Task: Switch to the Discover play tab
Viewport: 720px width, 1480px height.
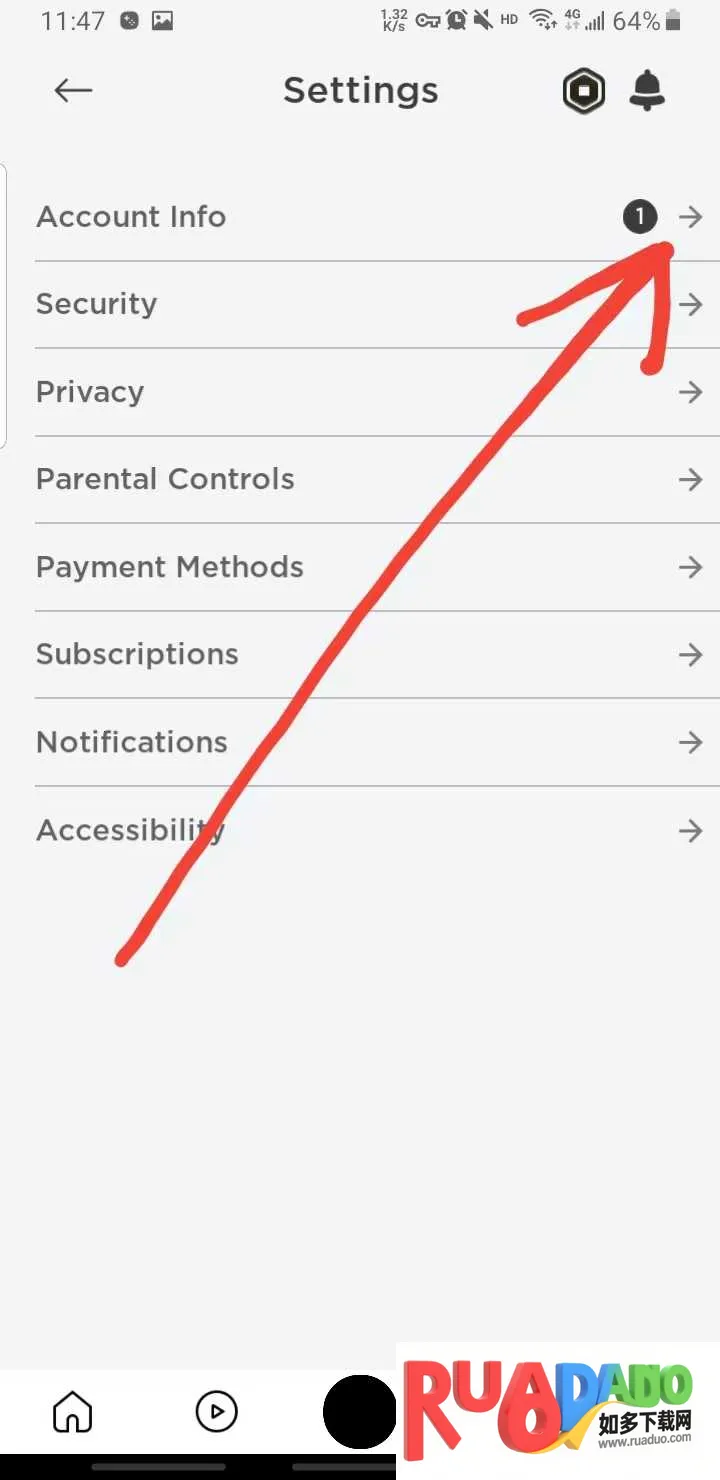Action: 216,1412
